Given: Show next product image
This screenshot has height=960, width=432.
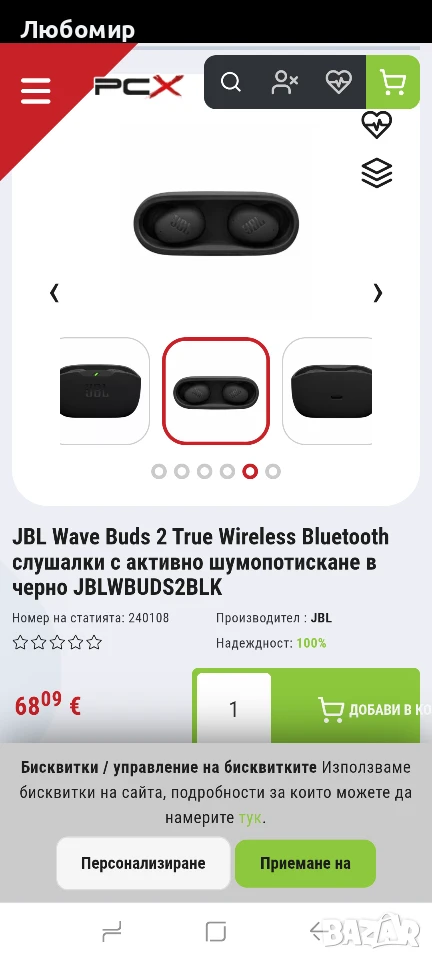Looking at the screenshot, I should 378,293.
